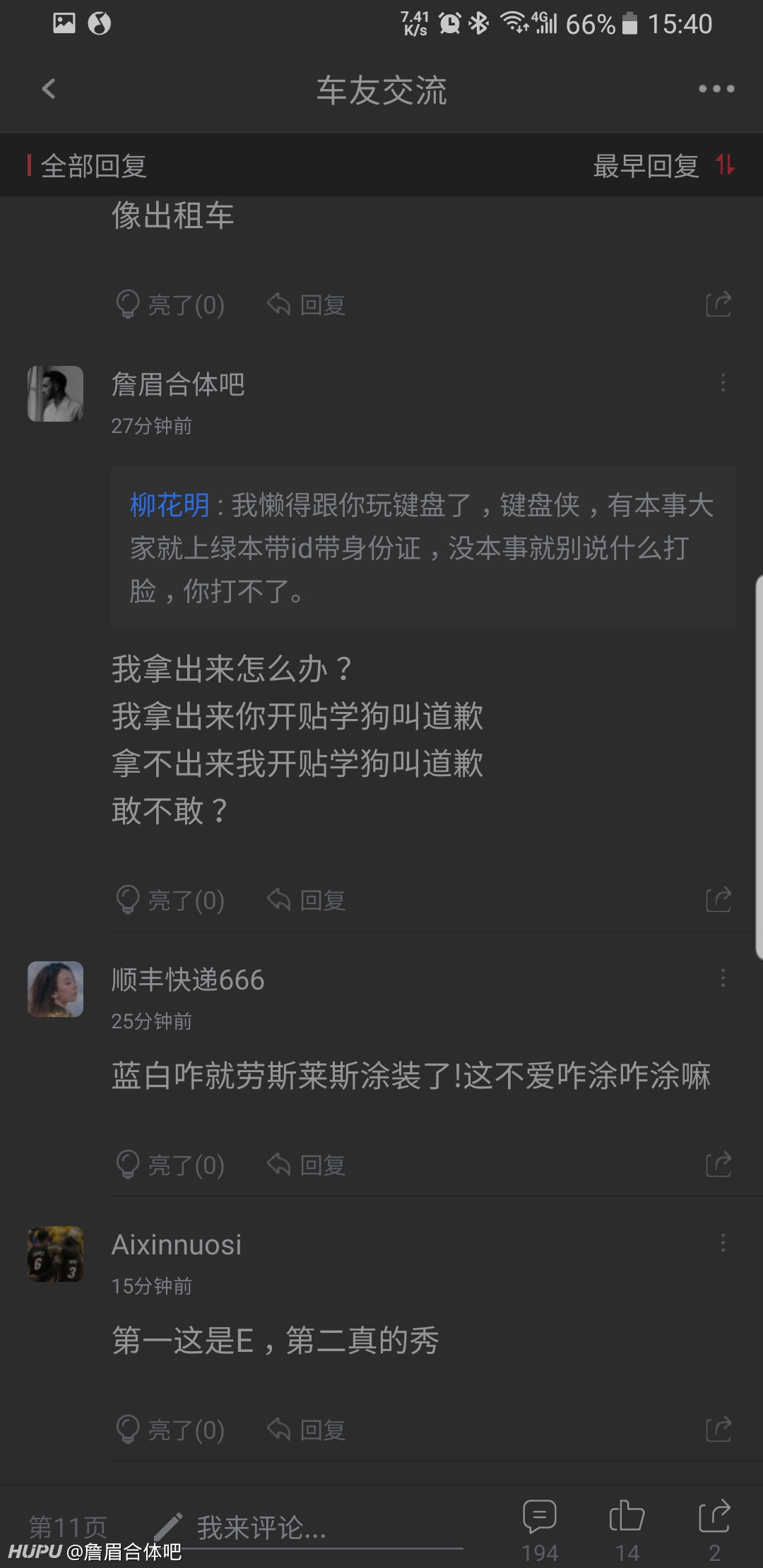The height and width of the screenshot is (1568, 763).
Task: Reply to 顺丰快递666's comment
Action: [307, 1165]
